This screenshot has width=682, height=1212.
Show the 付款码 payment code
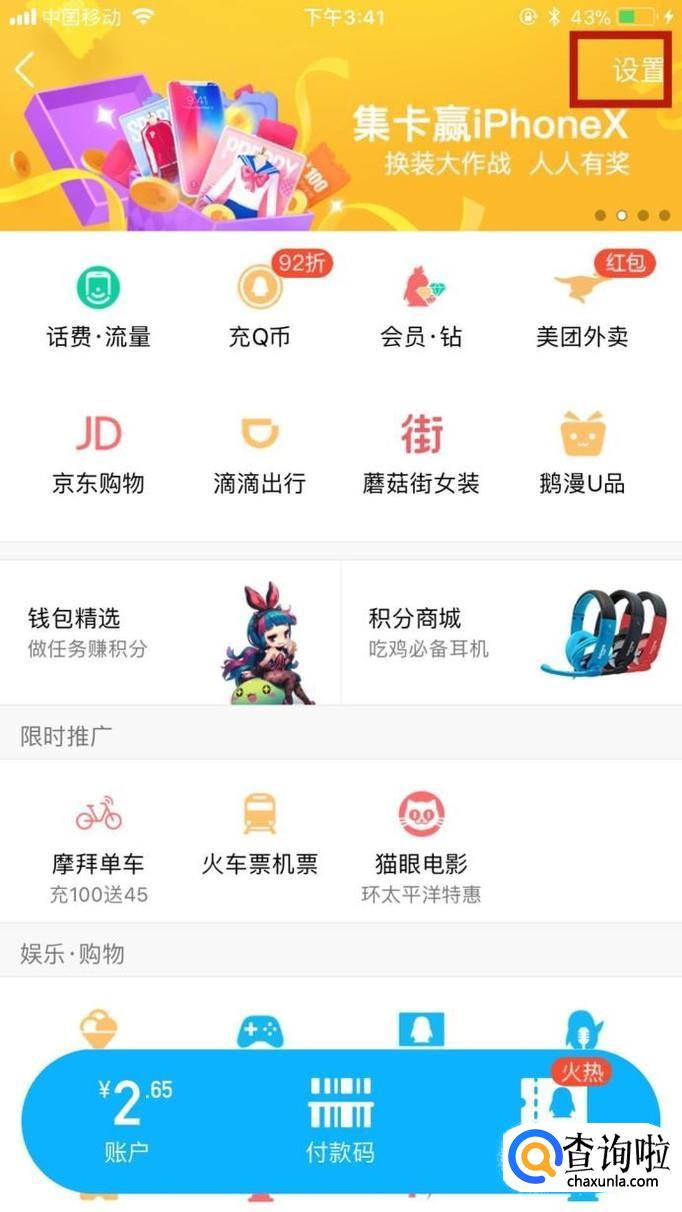[x=340, y=1118]
